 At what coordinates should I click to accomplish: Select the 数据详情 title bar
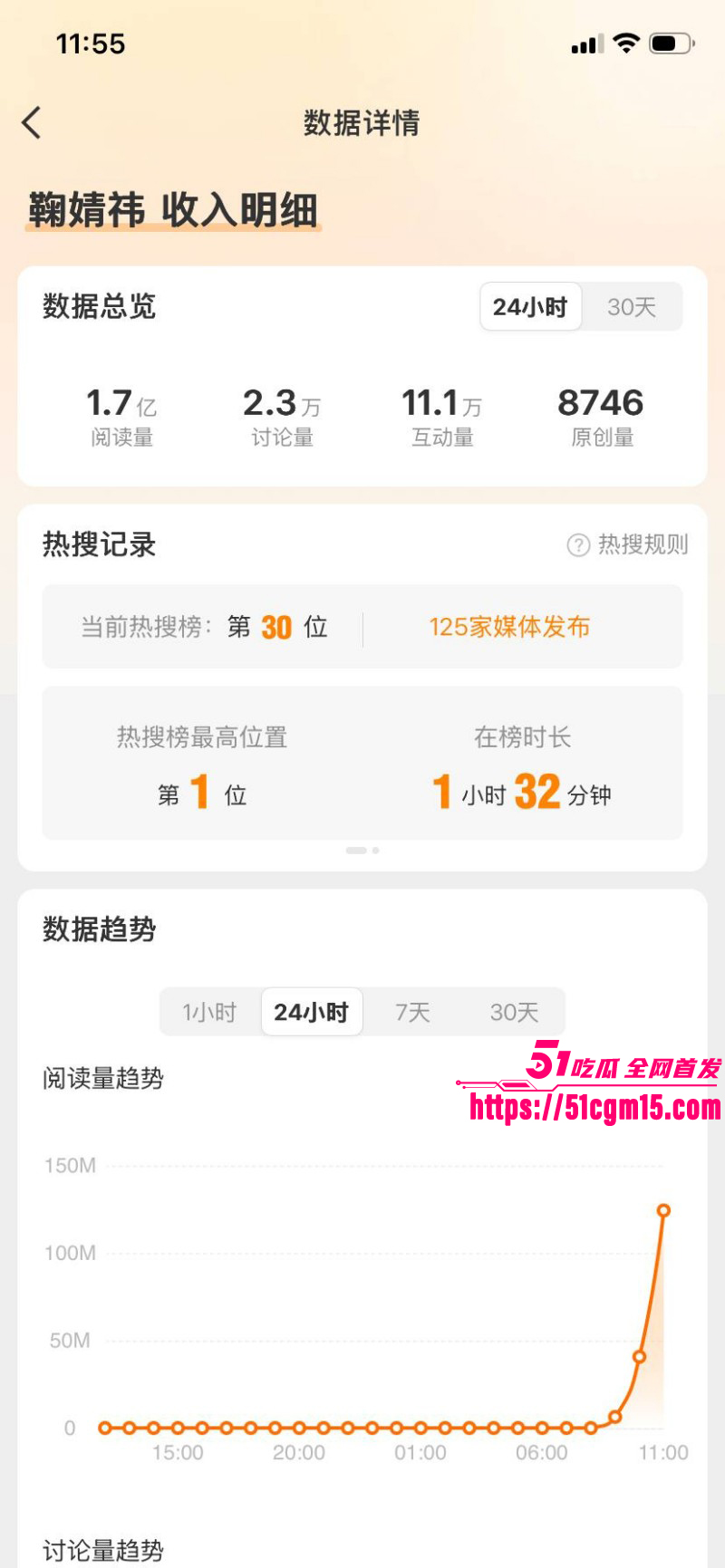point(362,123)
